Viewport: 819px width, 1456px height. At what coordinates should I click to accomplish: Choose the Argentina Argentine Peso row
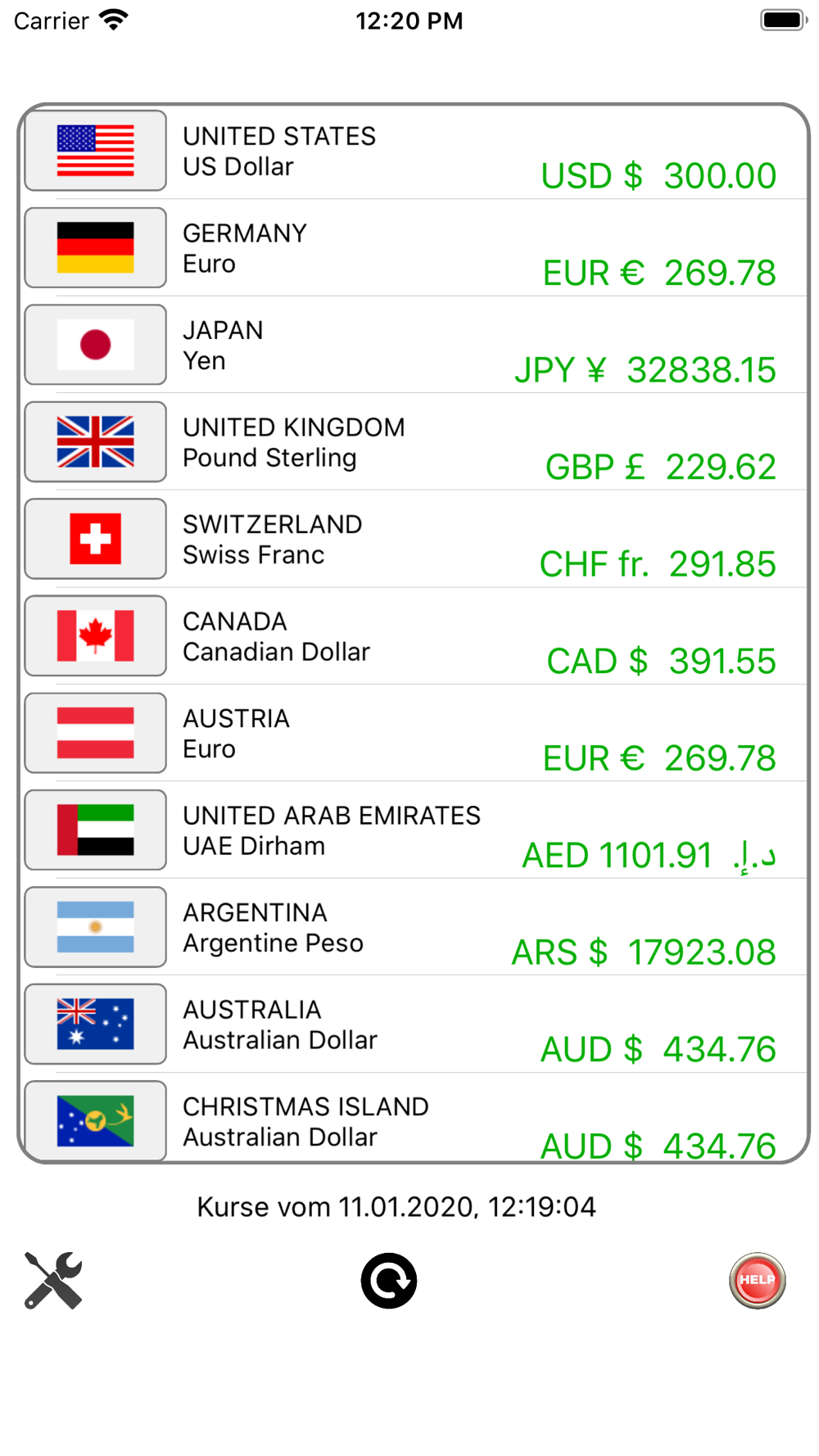(414, 927)
